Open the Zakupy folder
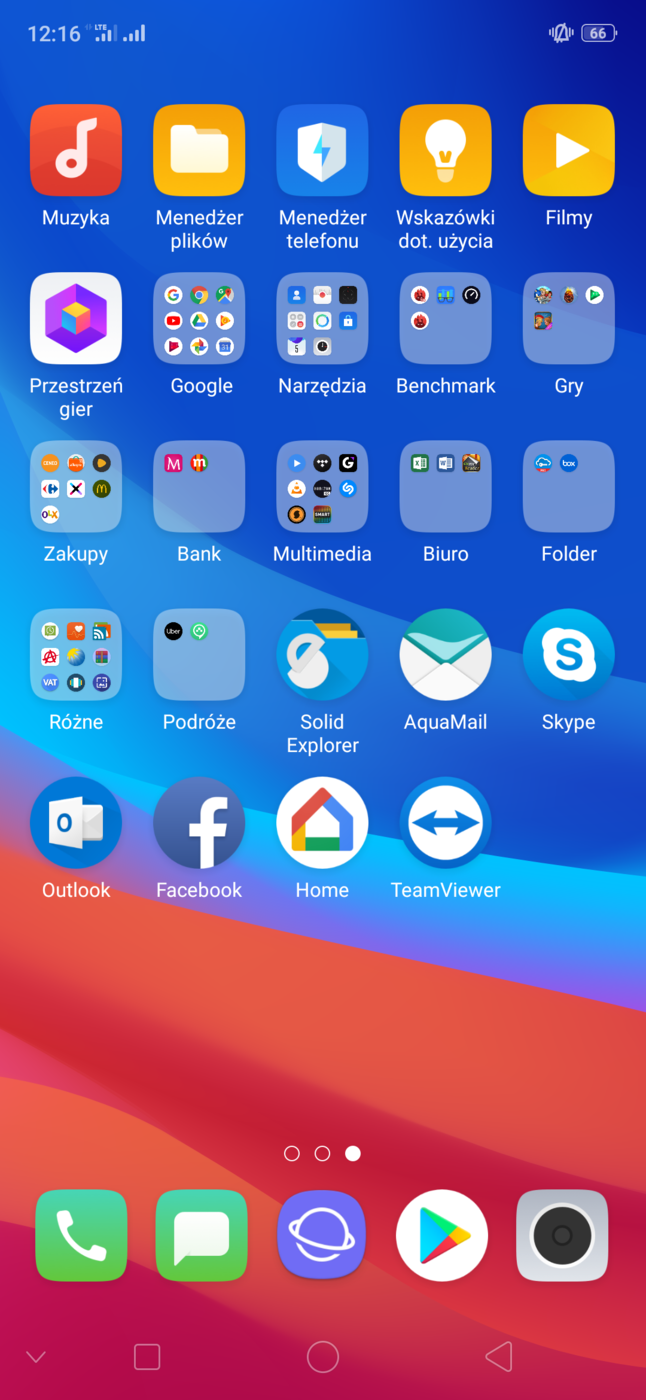The image size is (646, 1400). click(76, 486)
